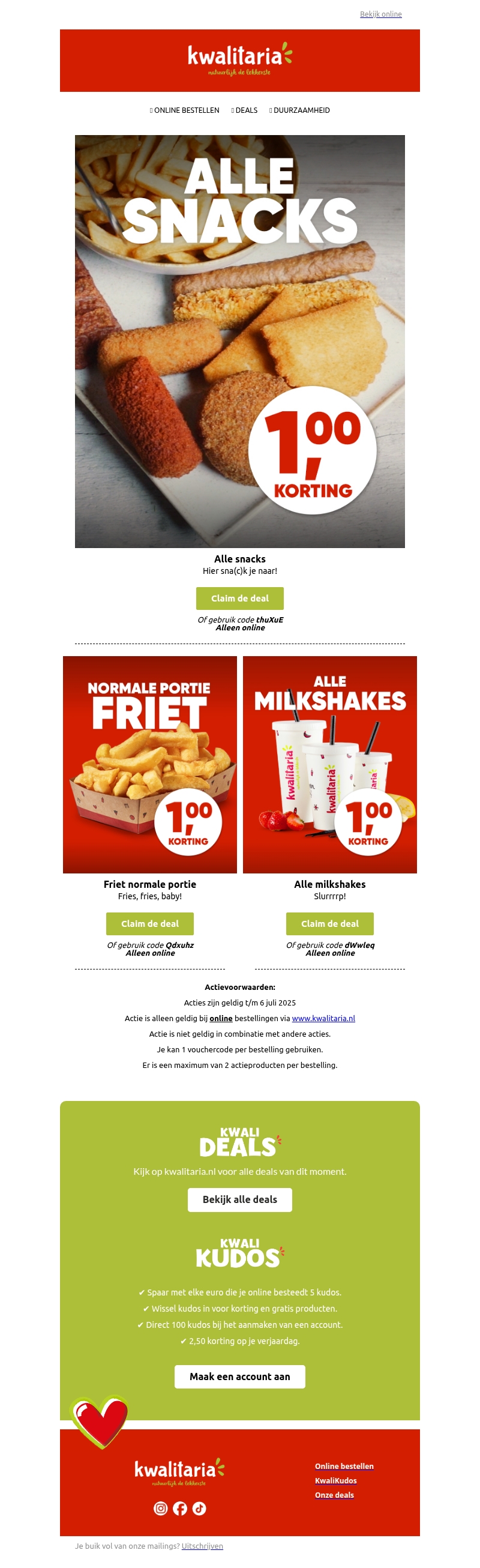Tap Maak een account aan
Image resolution: width=480 pixels, height=1568 pixels.
click(239, 1377)
